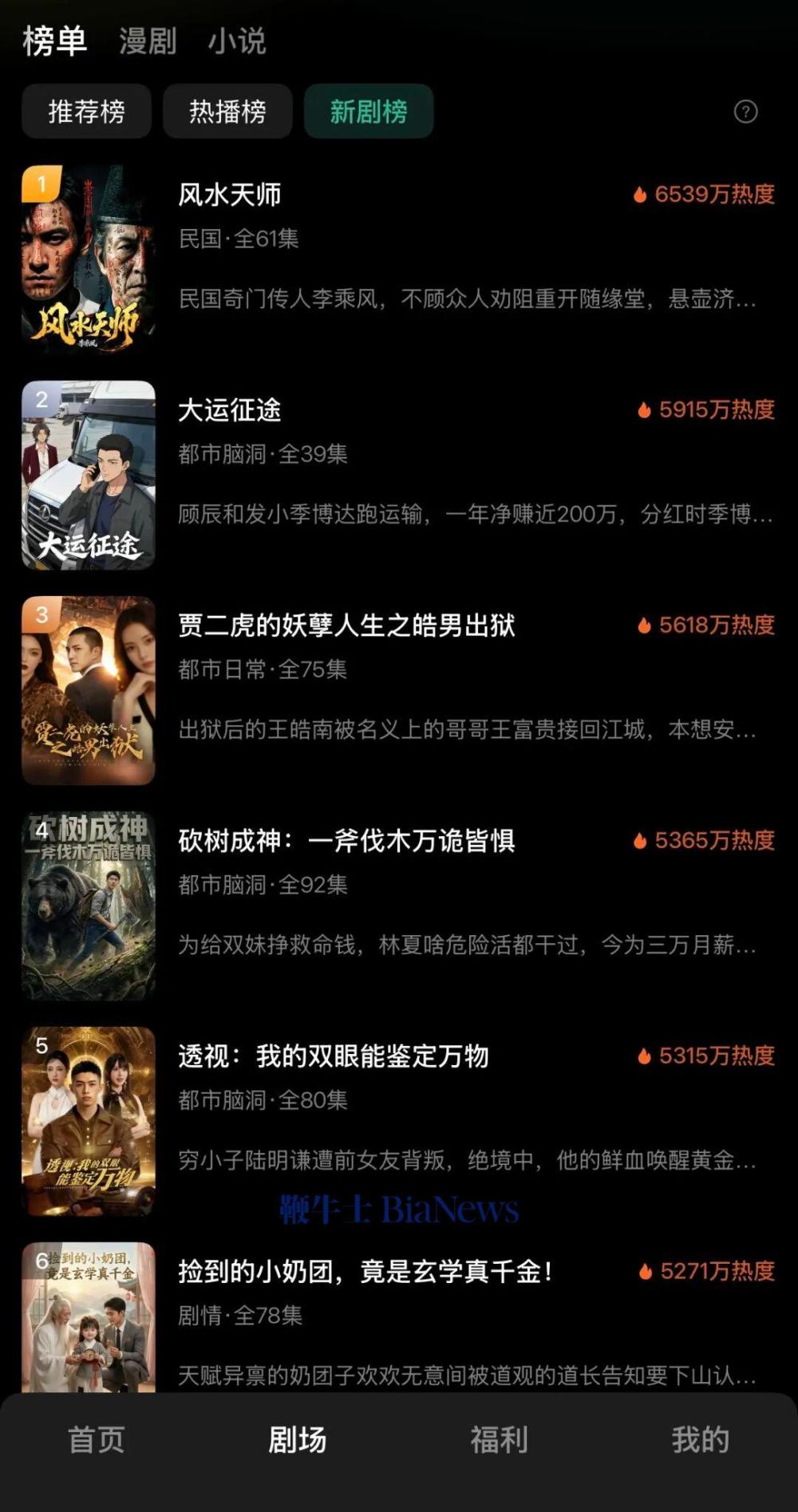Image resolution: width=798 pixels, height=1512 pixels.
Task: Open 砍树成神：一斧伐木万诡皆惧
Action: pos(346,841)
